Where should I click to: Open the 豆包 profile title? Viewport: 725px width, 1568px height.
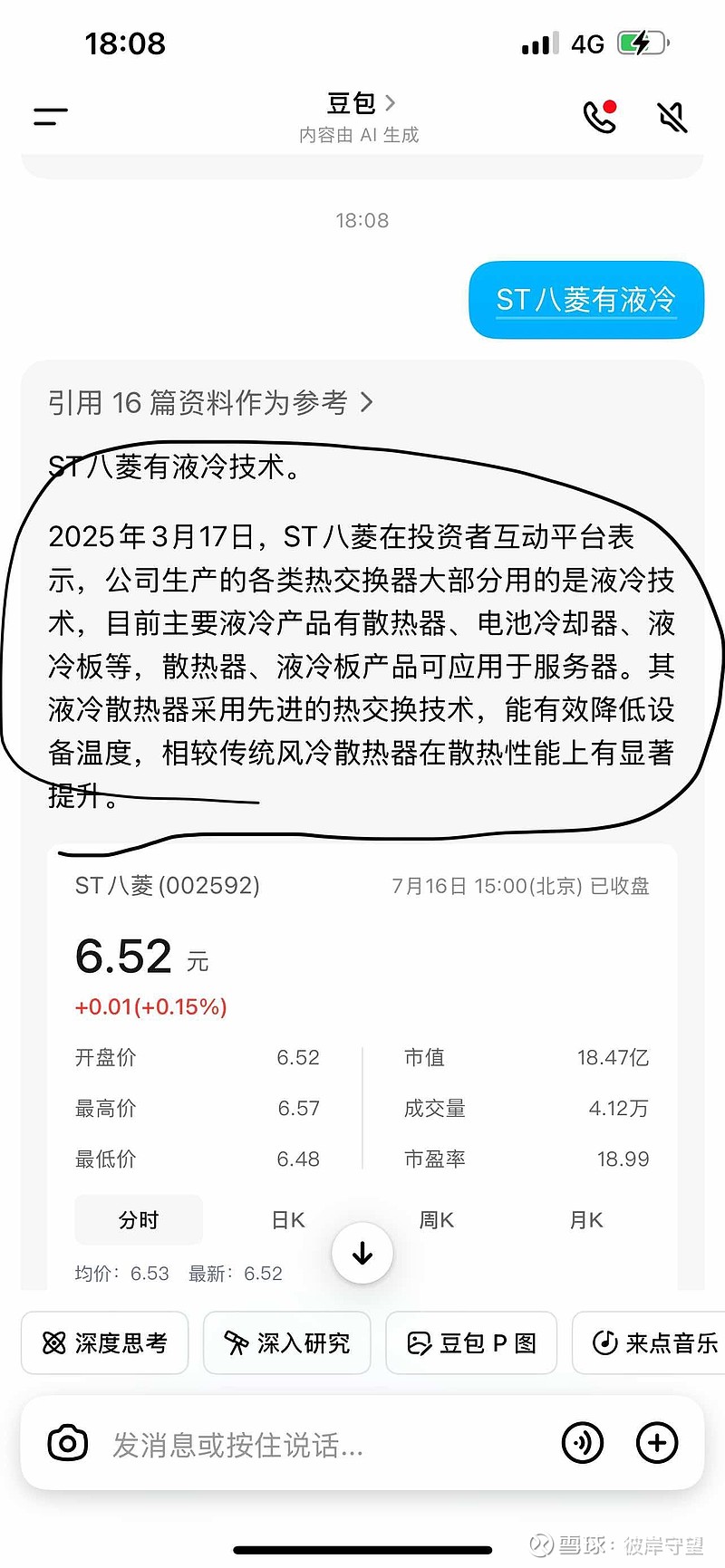tap(361, 103)
